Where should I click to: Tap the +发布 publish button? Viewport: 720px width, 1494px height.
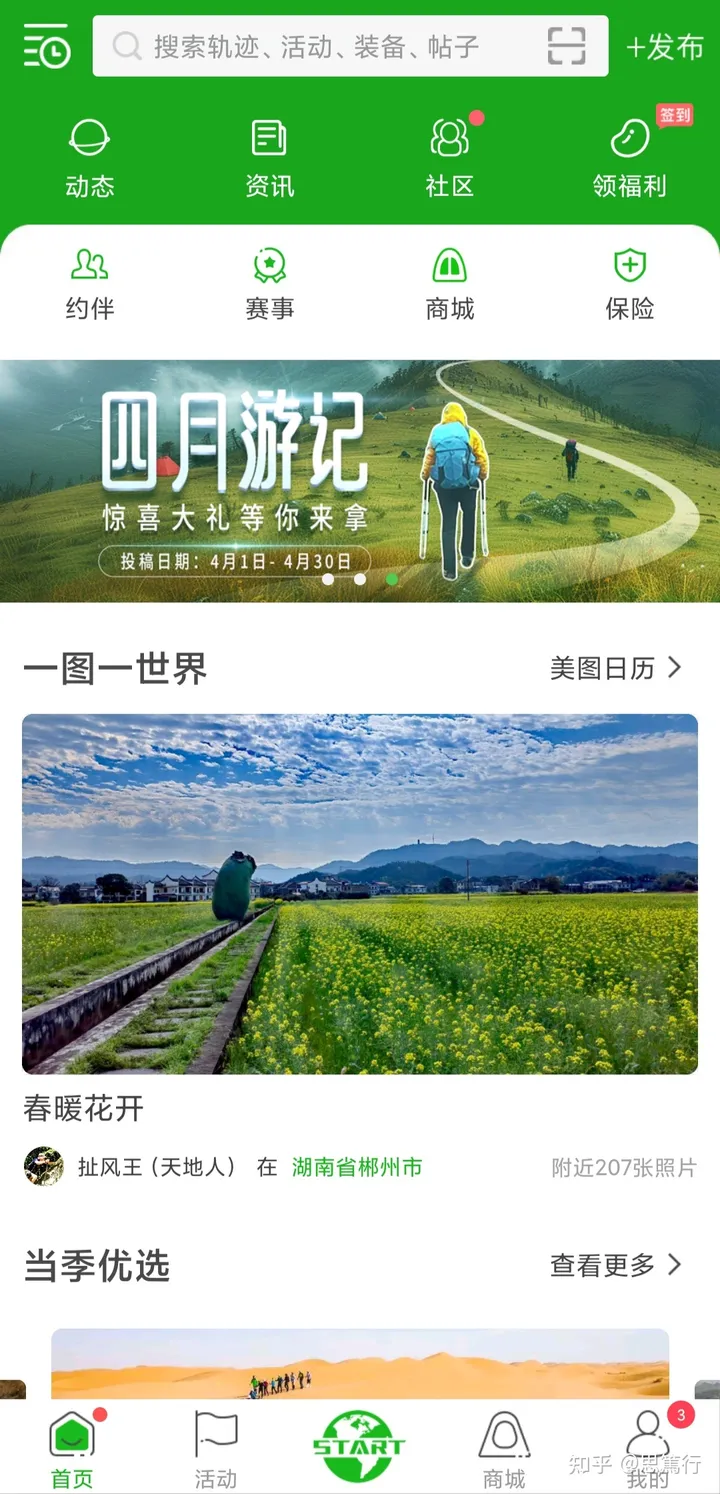click(665, 47)
